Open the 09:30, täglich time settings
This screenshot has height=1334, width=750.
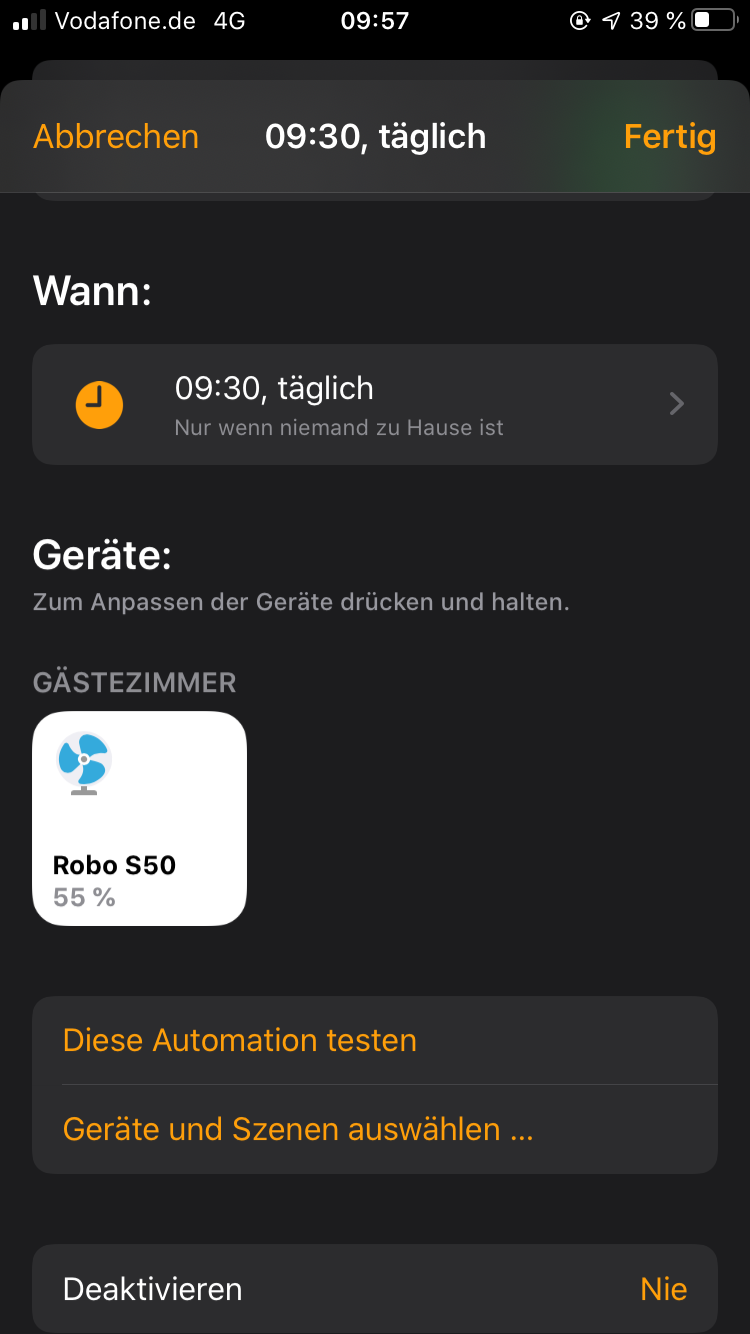click(x=374, y=404)
